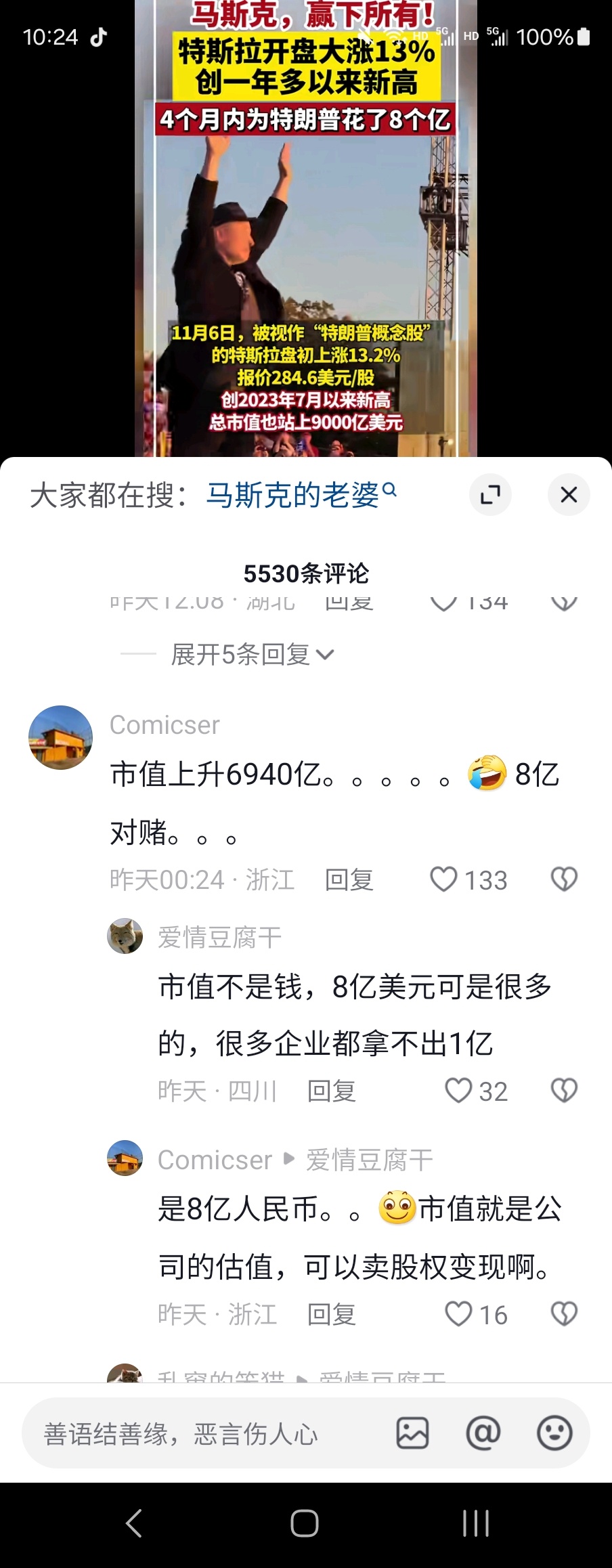The image size is (612, 1568).
Task: Mention someone with the @ icon
Action: tap(483, 1433)
